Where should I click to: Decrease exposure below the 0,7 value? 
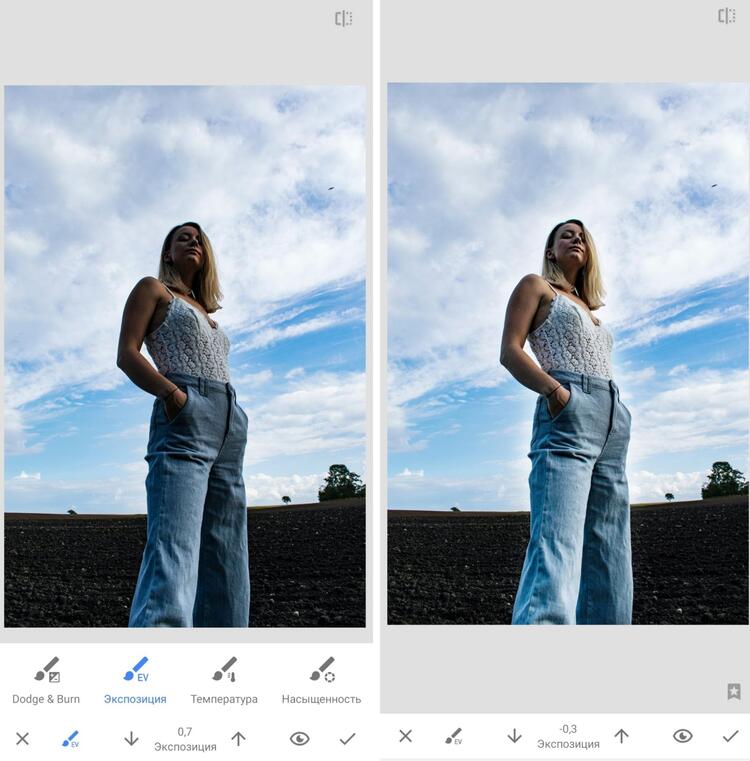131,739
